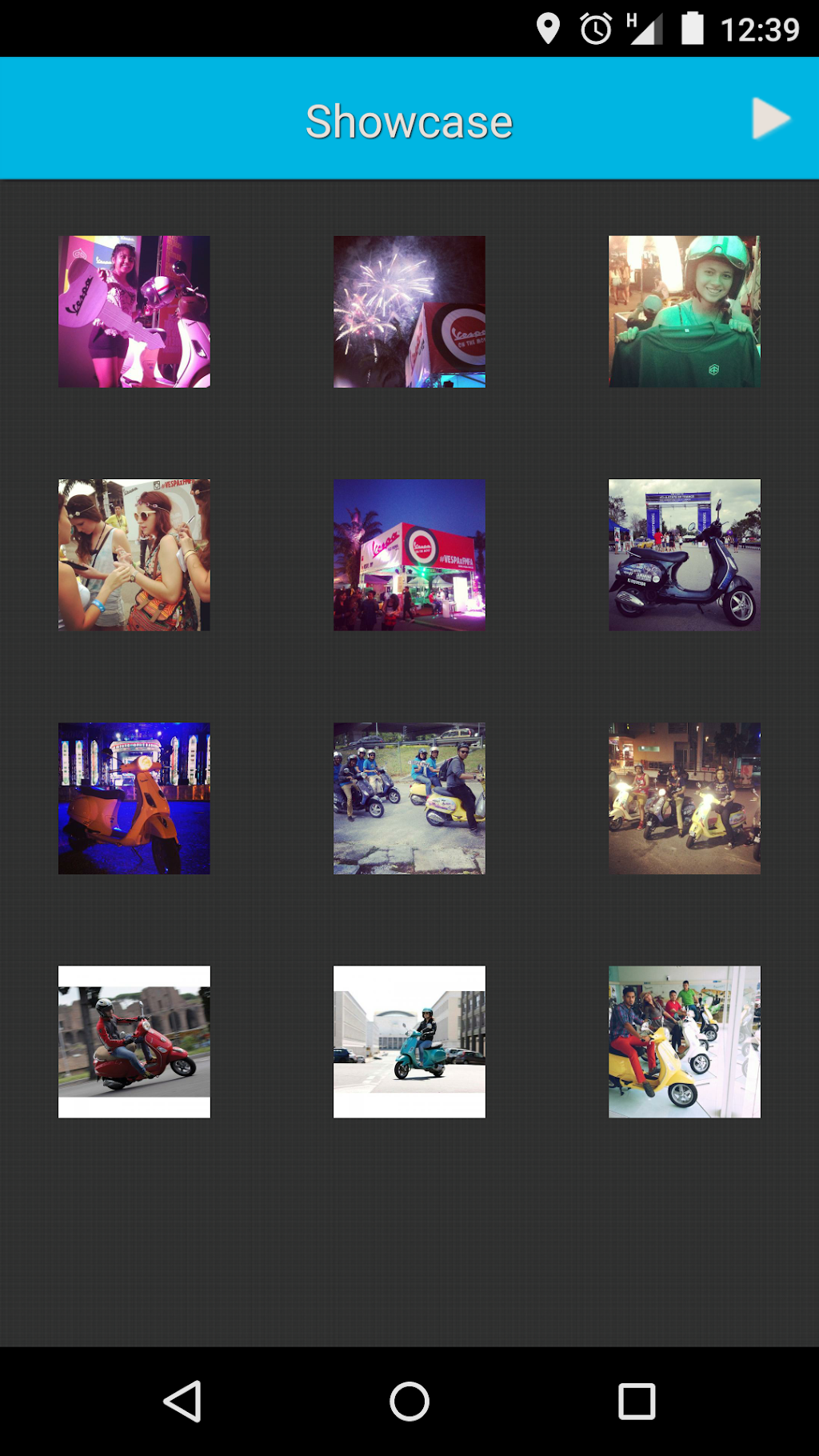View the rider on red scooter
Image resolution: width=819 pixels, height=1456 pixels.
pyautogui.click(x=134, y=1042)
